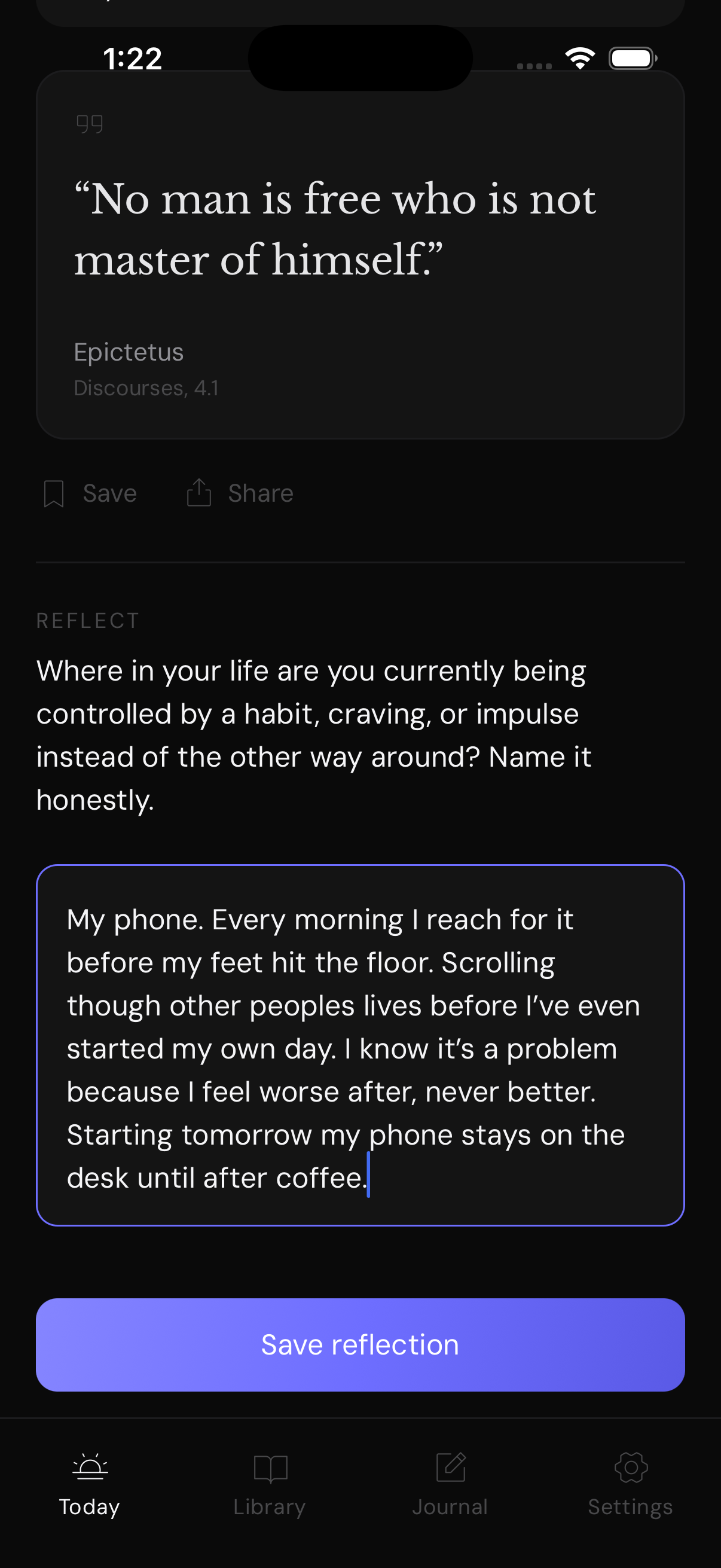Open Settings tab
This screenshot has height=1568, width=721.
[630, 1484]
